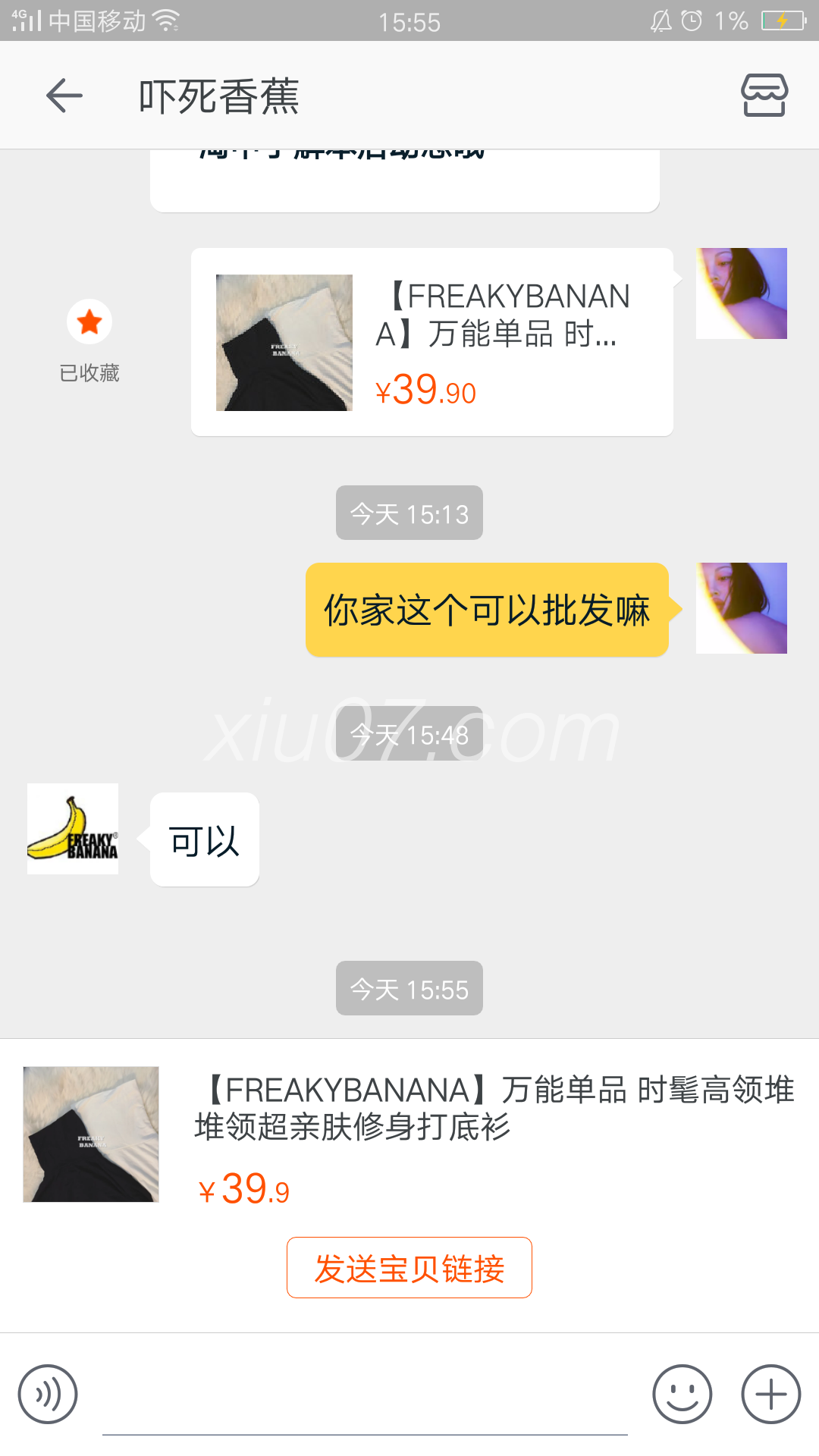Open the FREAKYBANANA product card in chat

[431, 342]
